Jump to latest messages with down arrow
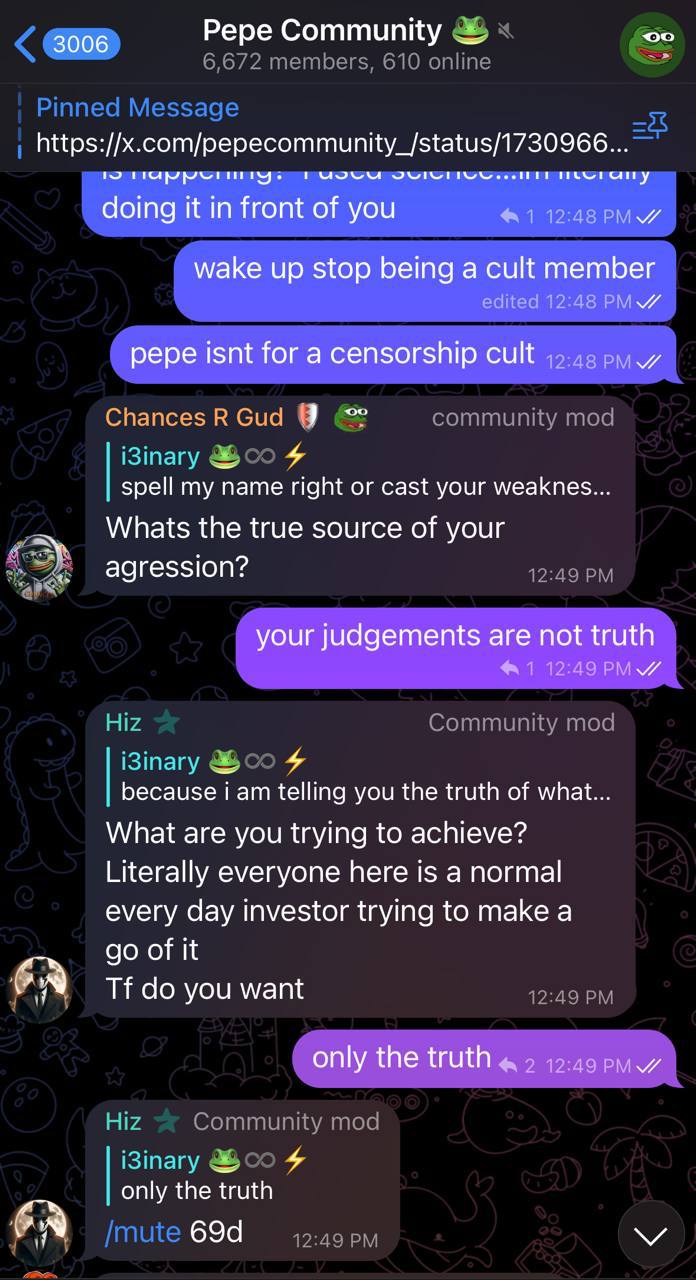The width and height of the screenshot is (696, 1280). coord(650,1236)
